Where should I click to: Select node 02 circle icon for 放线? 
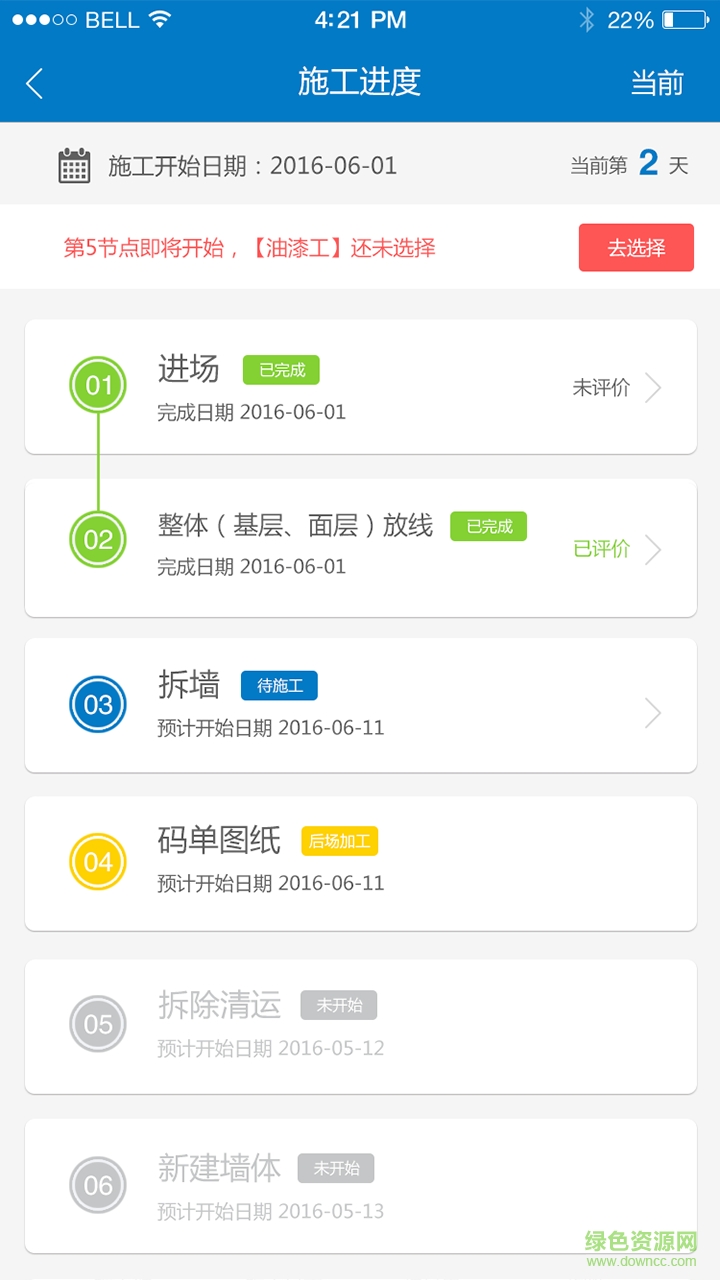point(97,540)
